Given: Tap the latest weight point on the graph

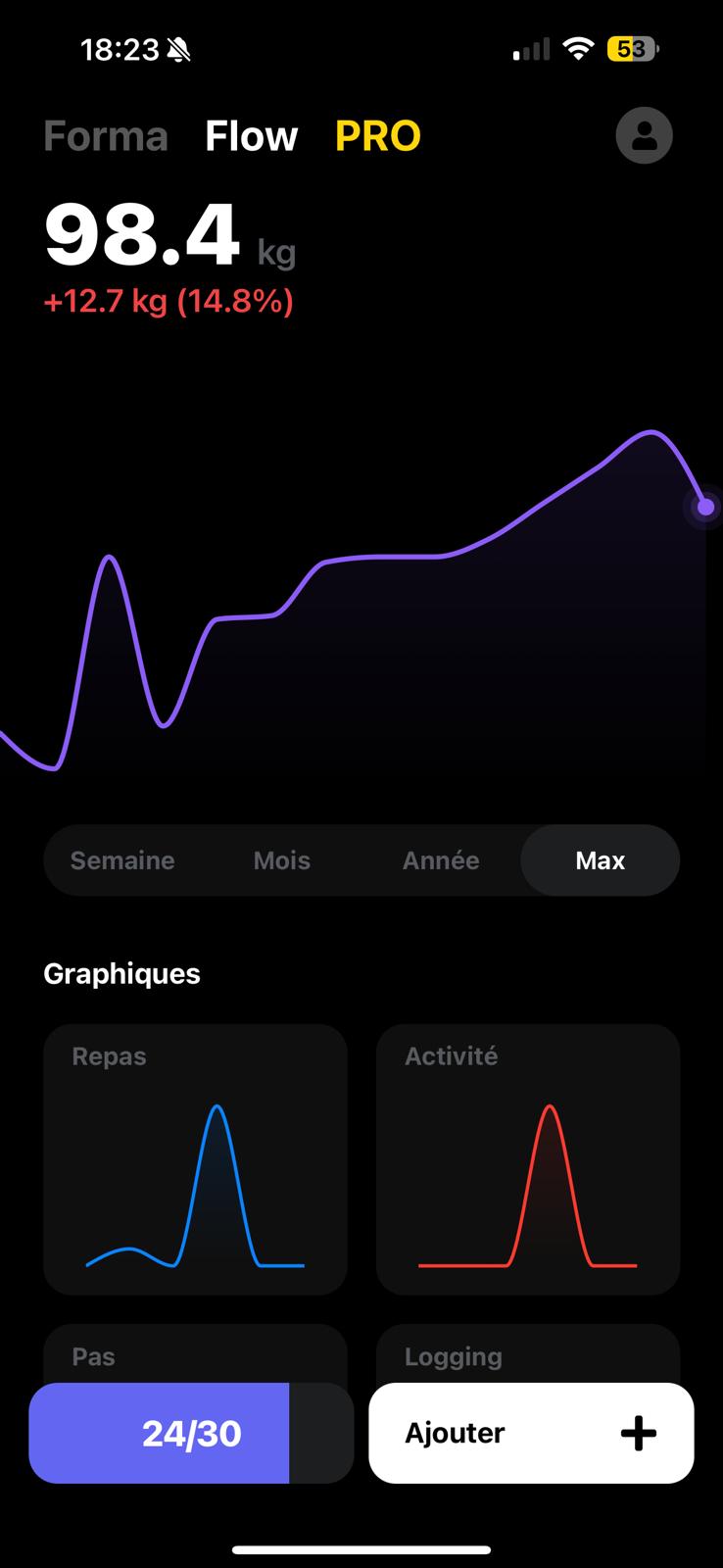Looking at the screenshot, I should 704,507.
